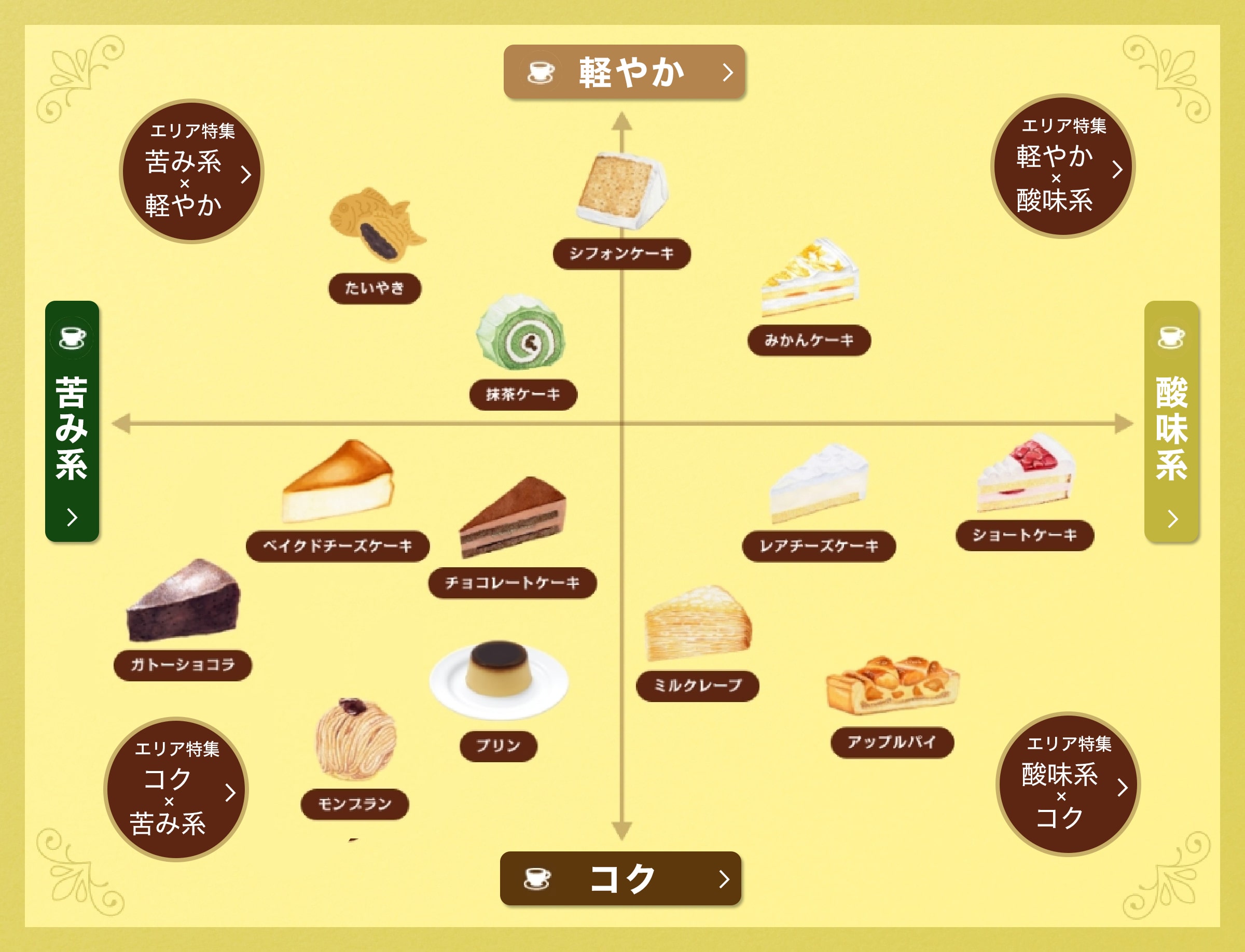1245x952 pixels.
Task: Open the 軽やか×酸味系 area feature circle
Action: click(1062, 166)
